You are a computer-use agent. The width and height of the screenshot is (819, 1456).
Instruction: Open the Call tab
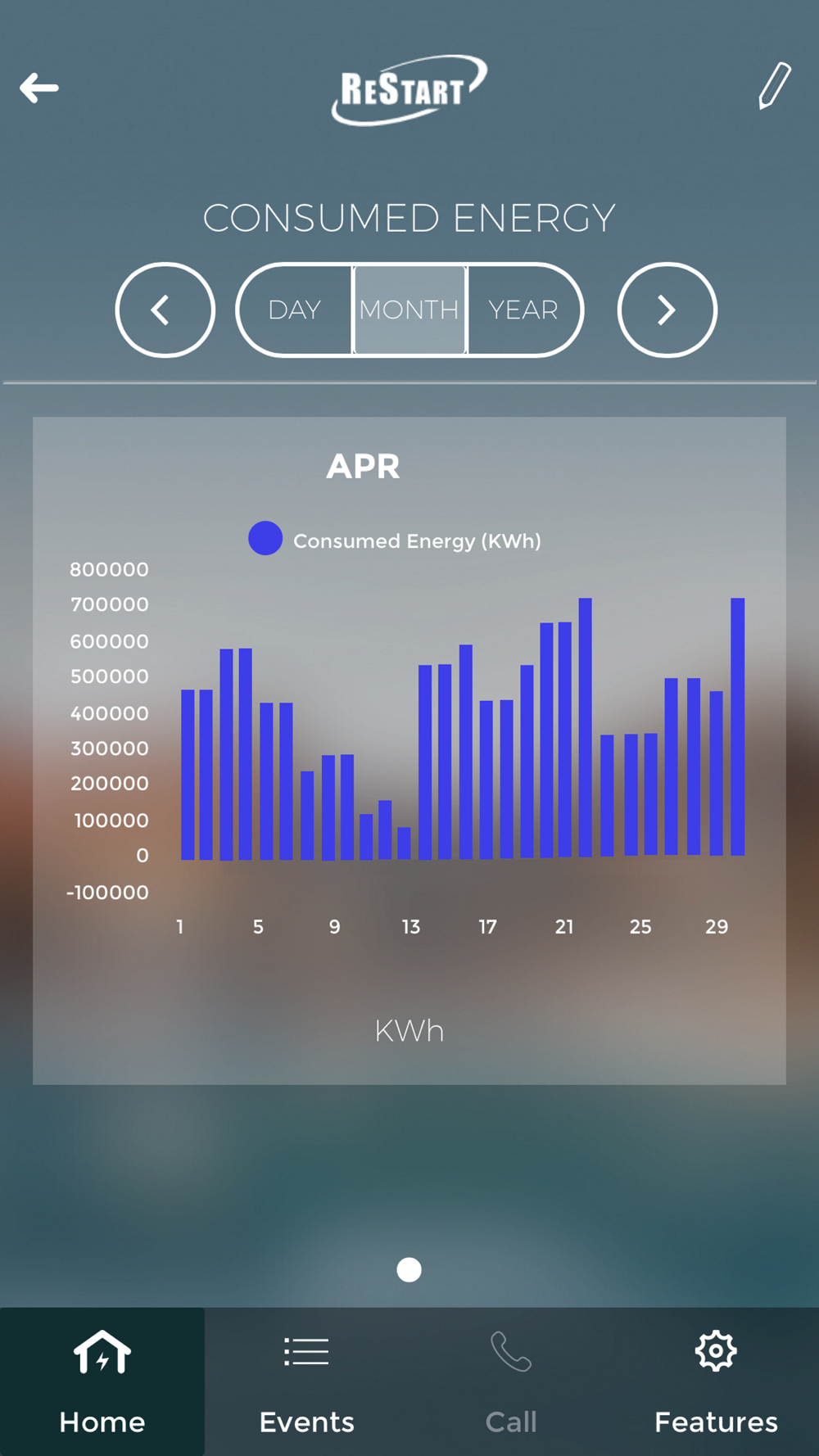click(511, 1381)
